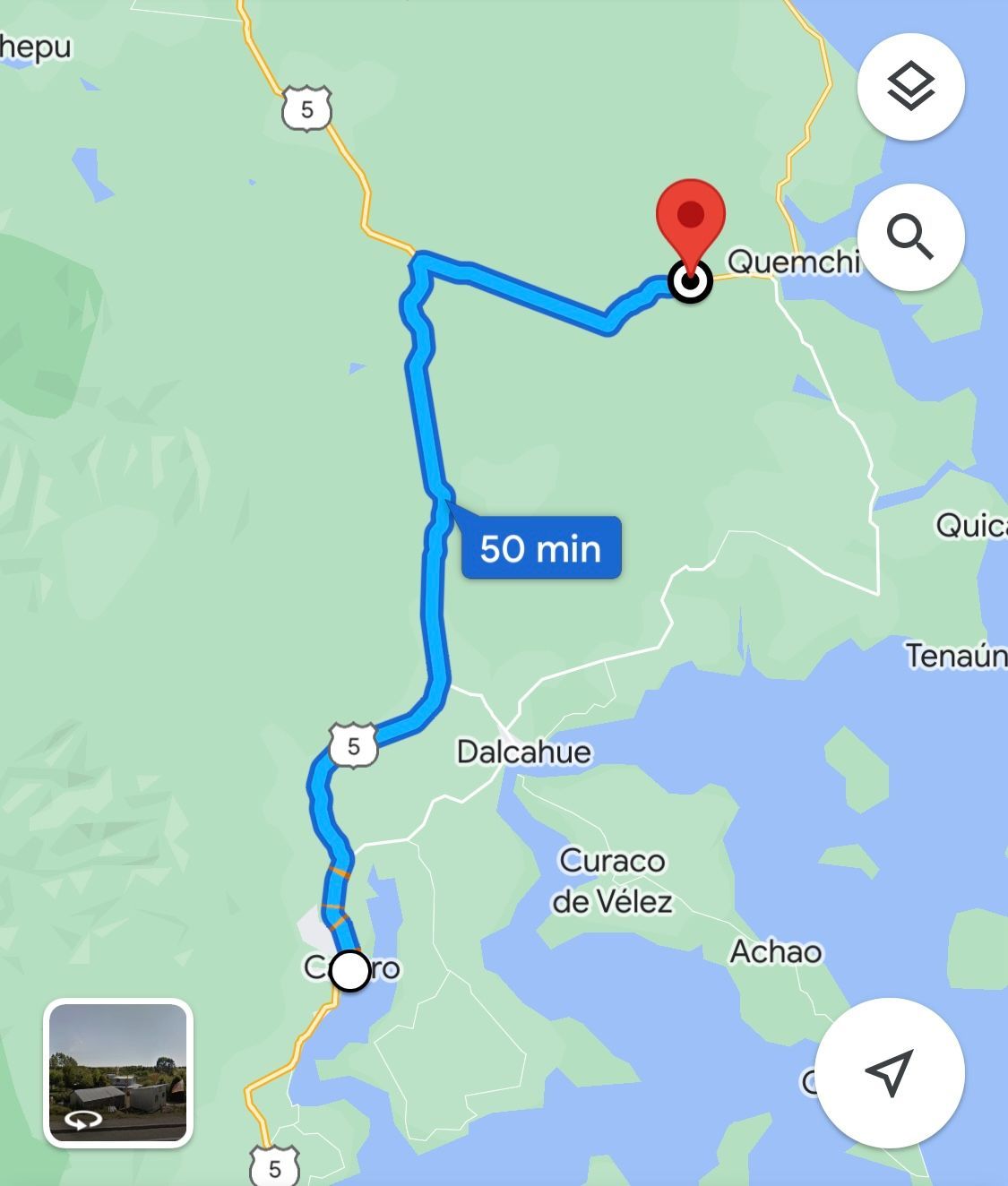1008x1186 pixels.
Task: Tap the red destination pin near Quemchi
Action: tap(690, 219)
